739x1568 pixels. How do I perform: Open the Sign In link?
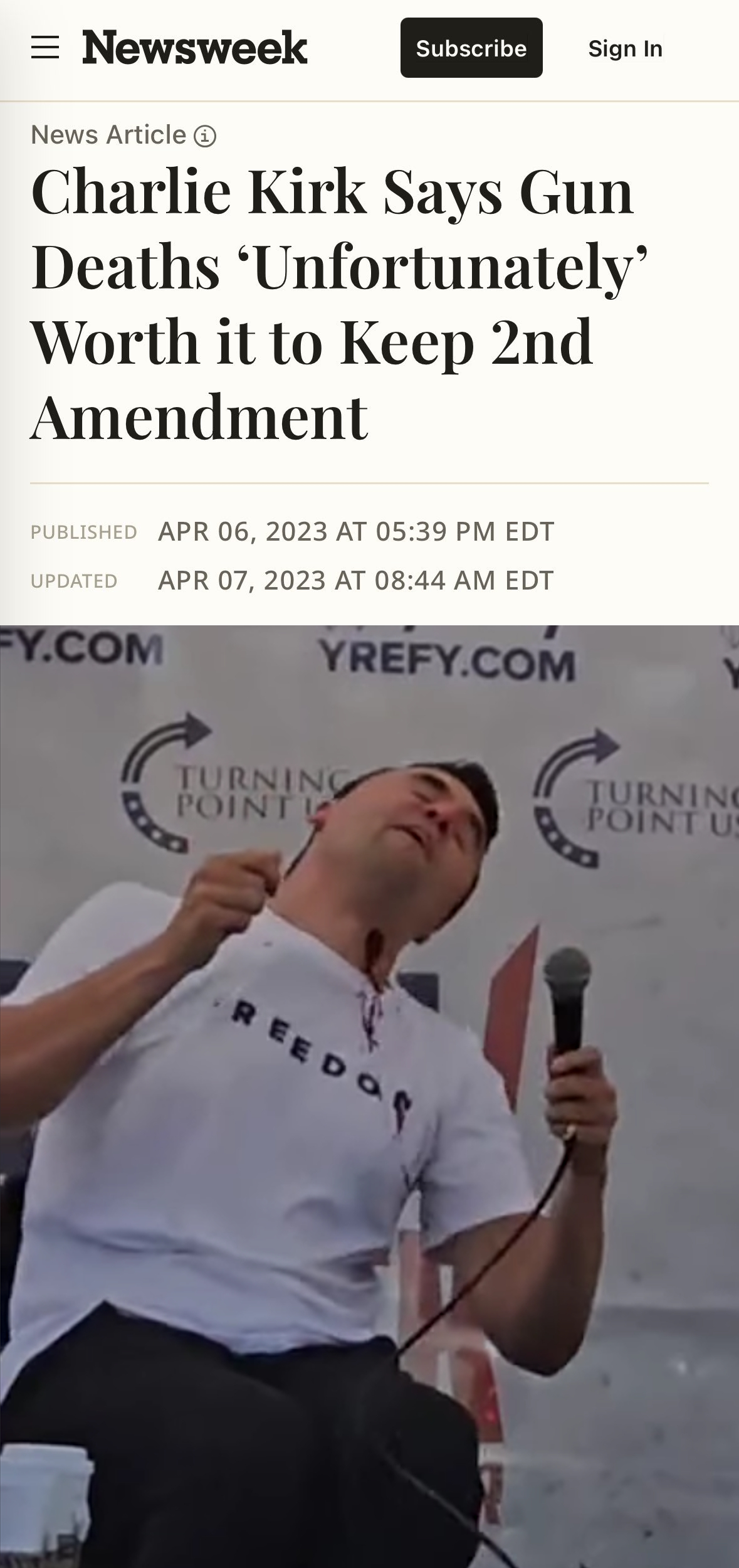(x=625, y=48)
